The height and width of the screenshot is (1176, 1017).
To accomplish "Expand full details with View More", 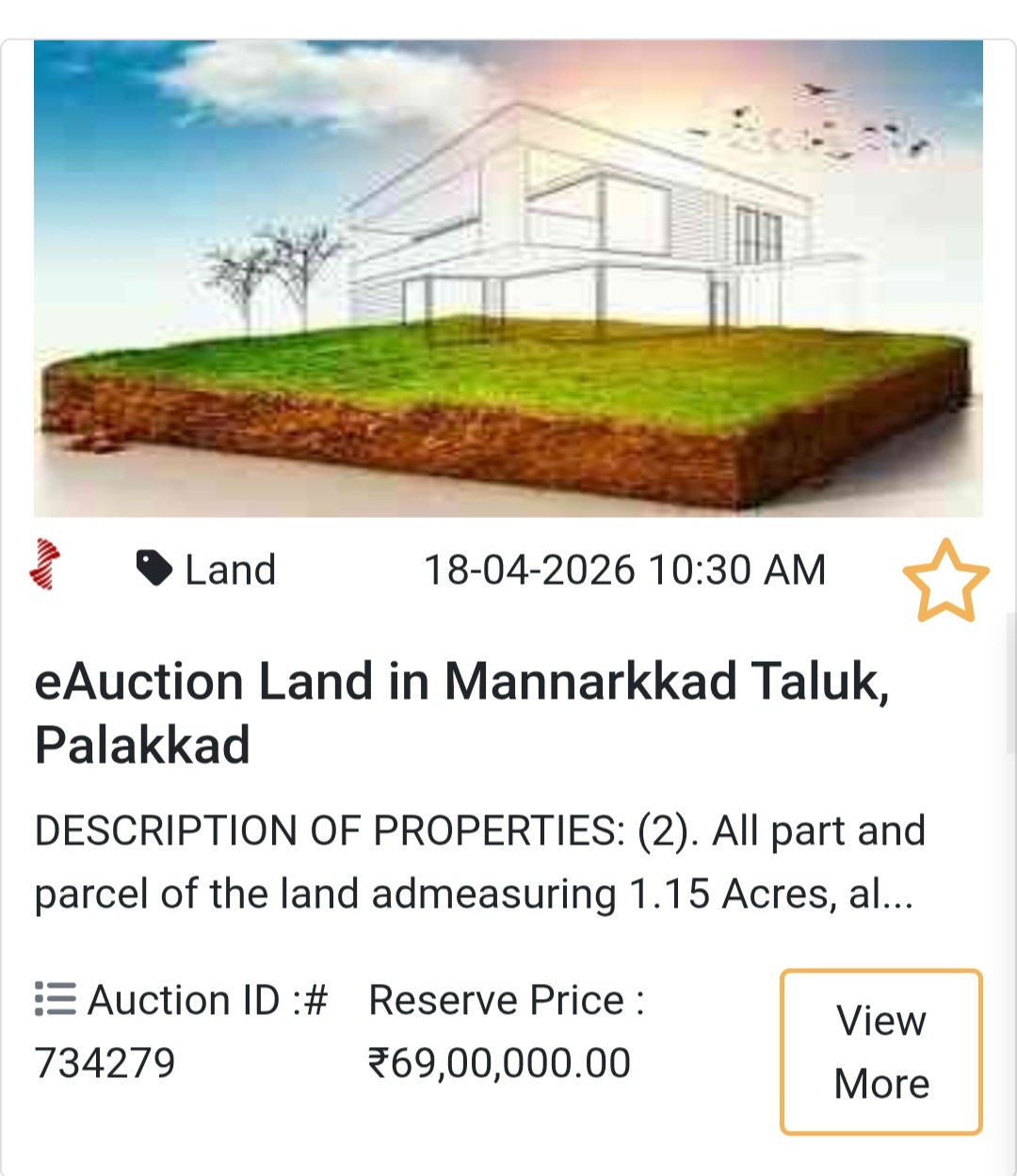I will (x=879, y=1052).
